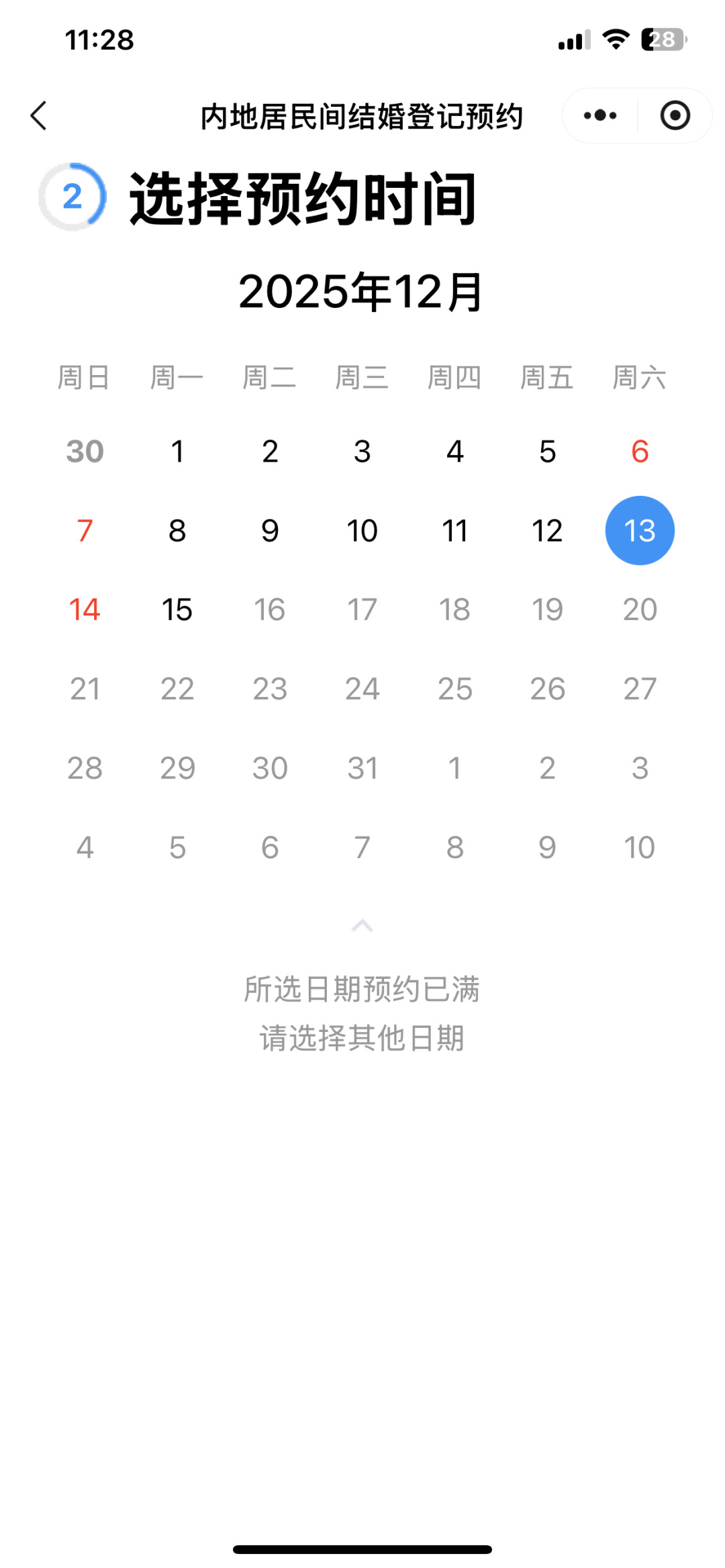The width and height of the screenshot is (725, 1568).
Task: Open the mini program more-options menu
Action: pyautogui.click(x=600, y=115)
